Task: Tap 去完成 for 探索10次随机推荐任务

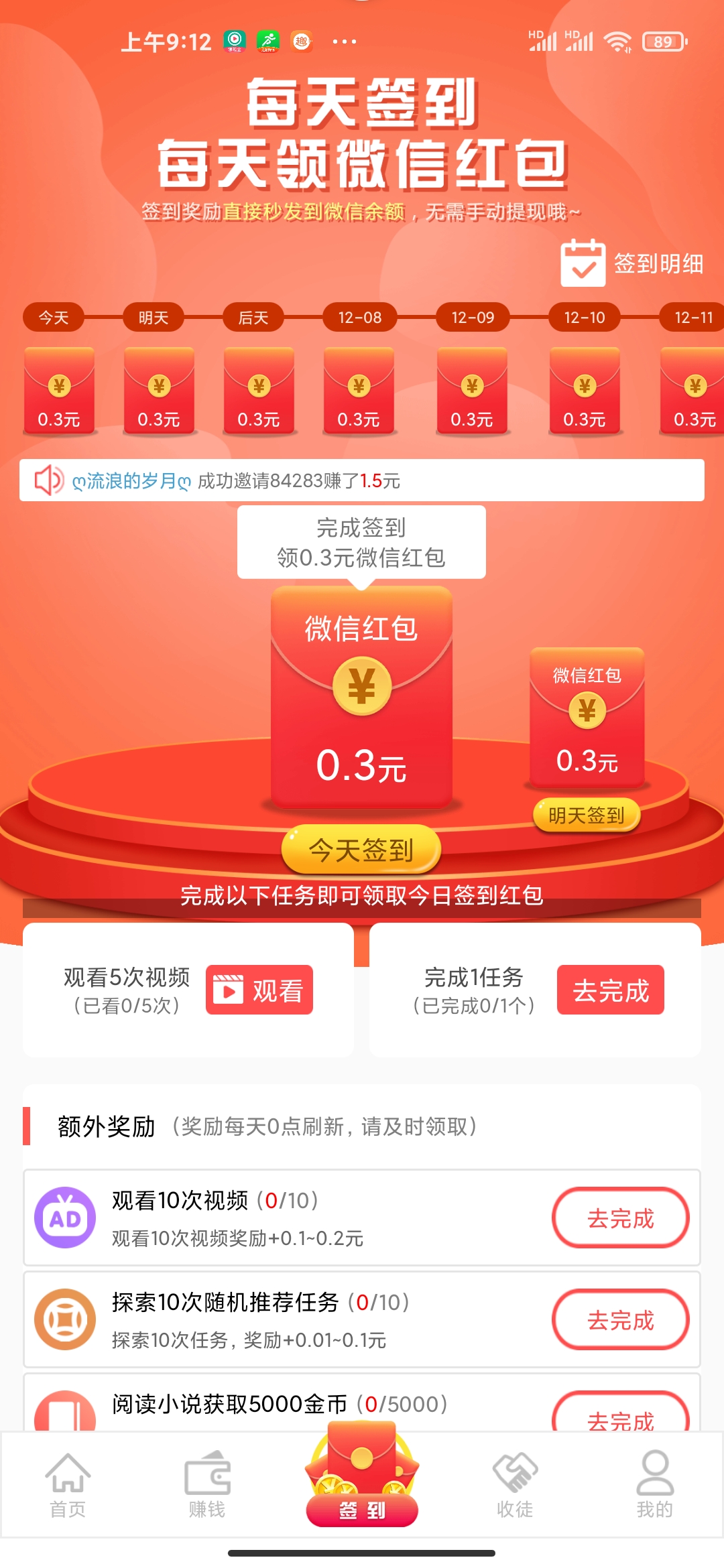Action: click(x=621, y=1319)
